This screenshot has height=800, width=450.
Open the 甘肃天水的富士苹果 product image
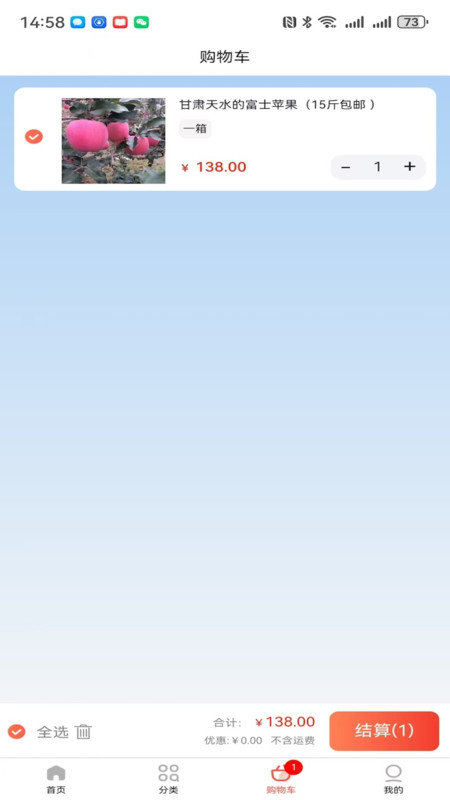(x=113, y=141)
